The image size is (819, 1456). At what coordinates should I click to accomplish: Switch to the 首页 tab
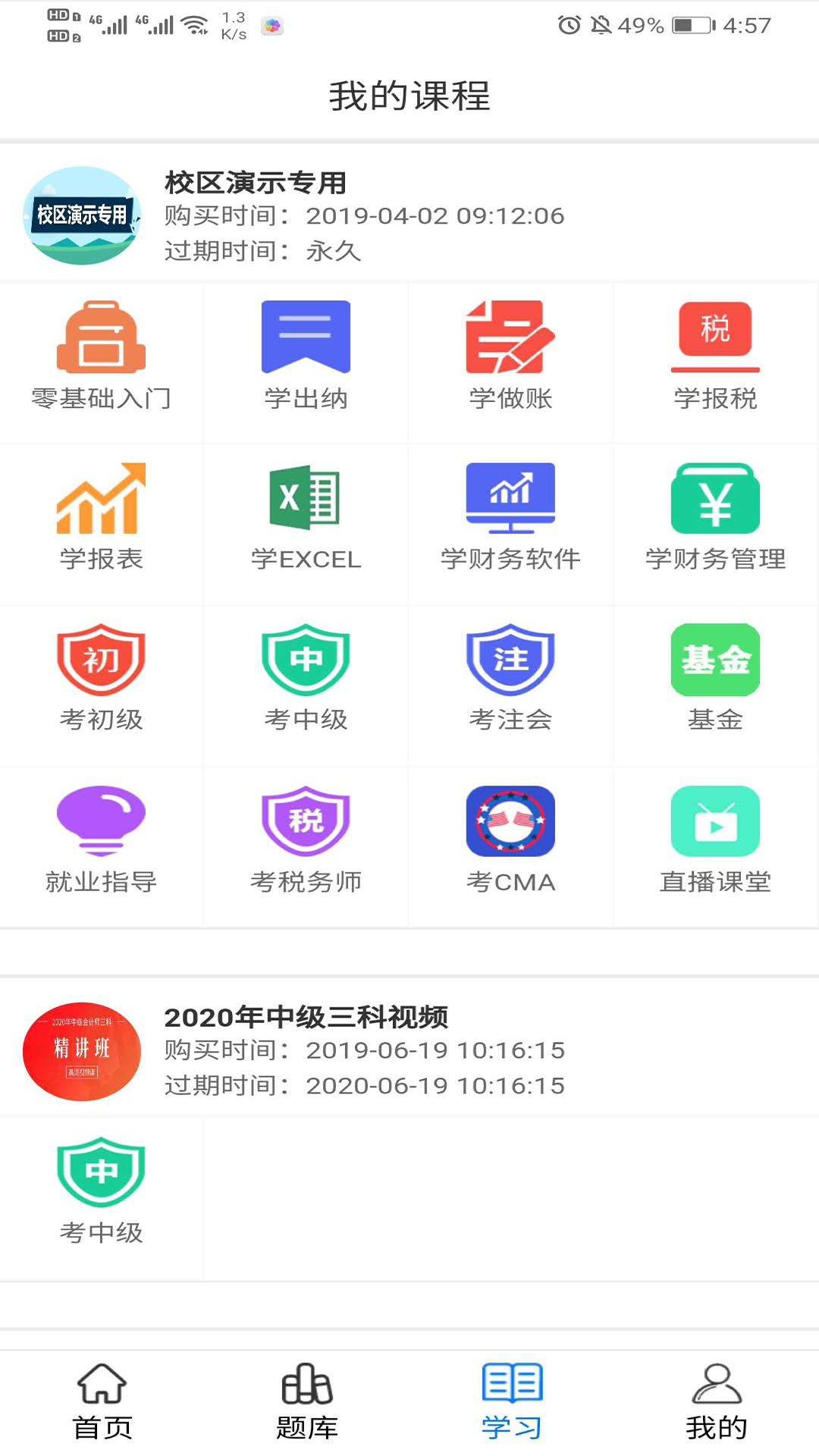(x=102, y=1402)
